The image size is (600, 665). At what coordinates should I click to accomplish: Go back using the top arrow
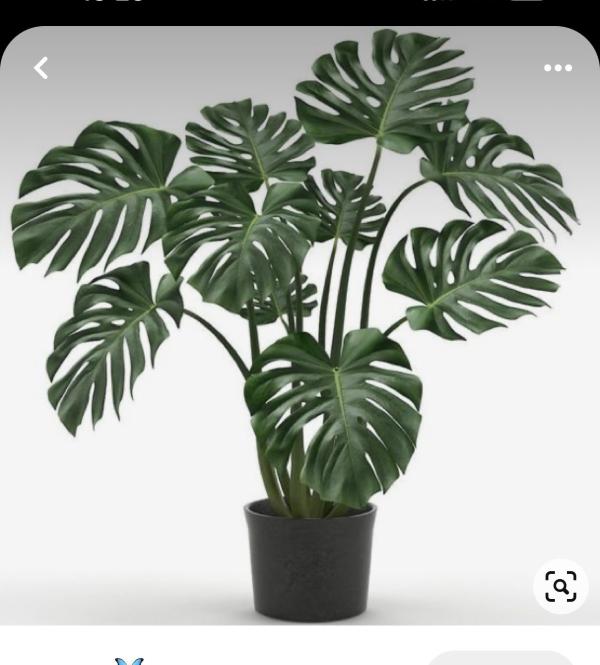41,68
